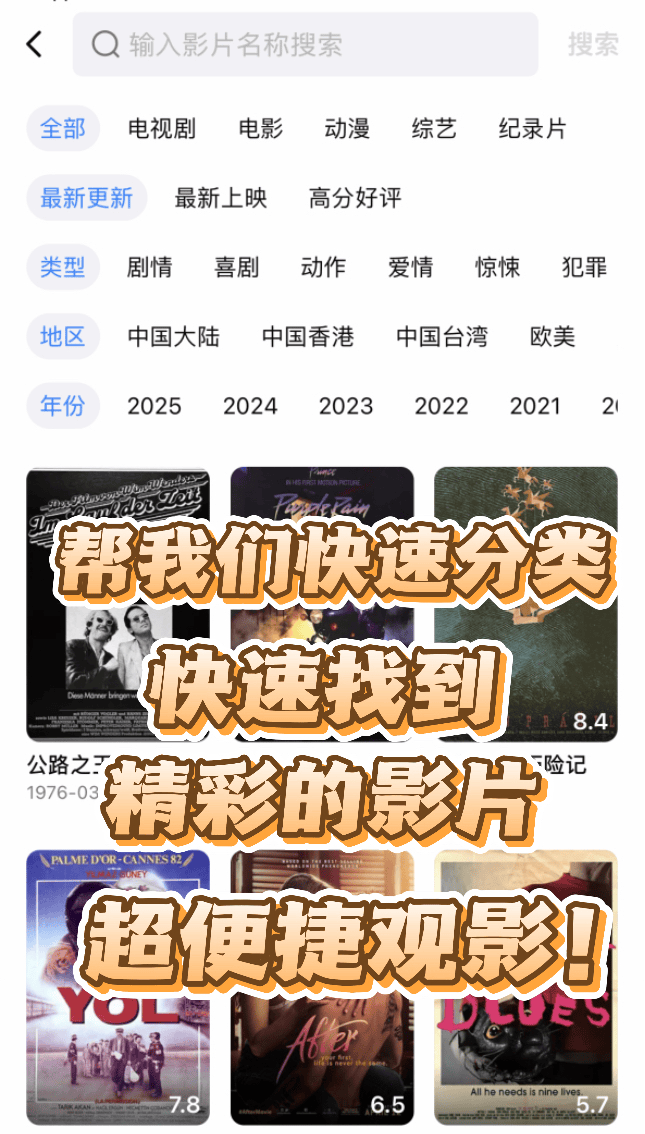Screen dimensions: 645x1134
Task: Tap the movie name search field
Action: 305,44
